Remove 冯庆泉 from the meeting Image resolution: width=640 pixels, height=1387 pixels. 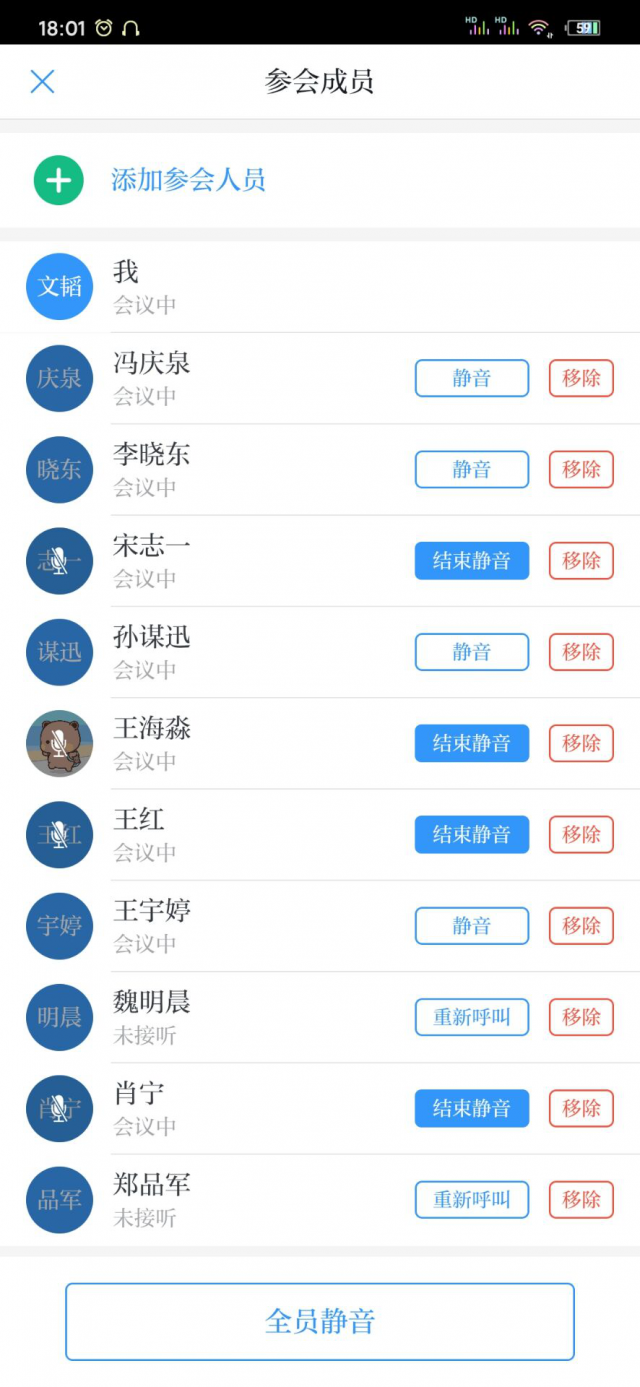(581, 379)
